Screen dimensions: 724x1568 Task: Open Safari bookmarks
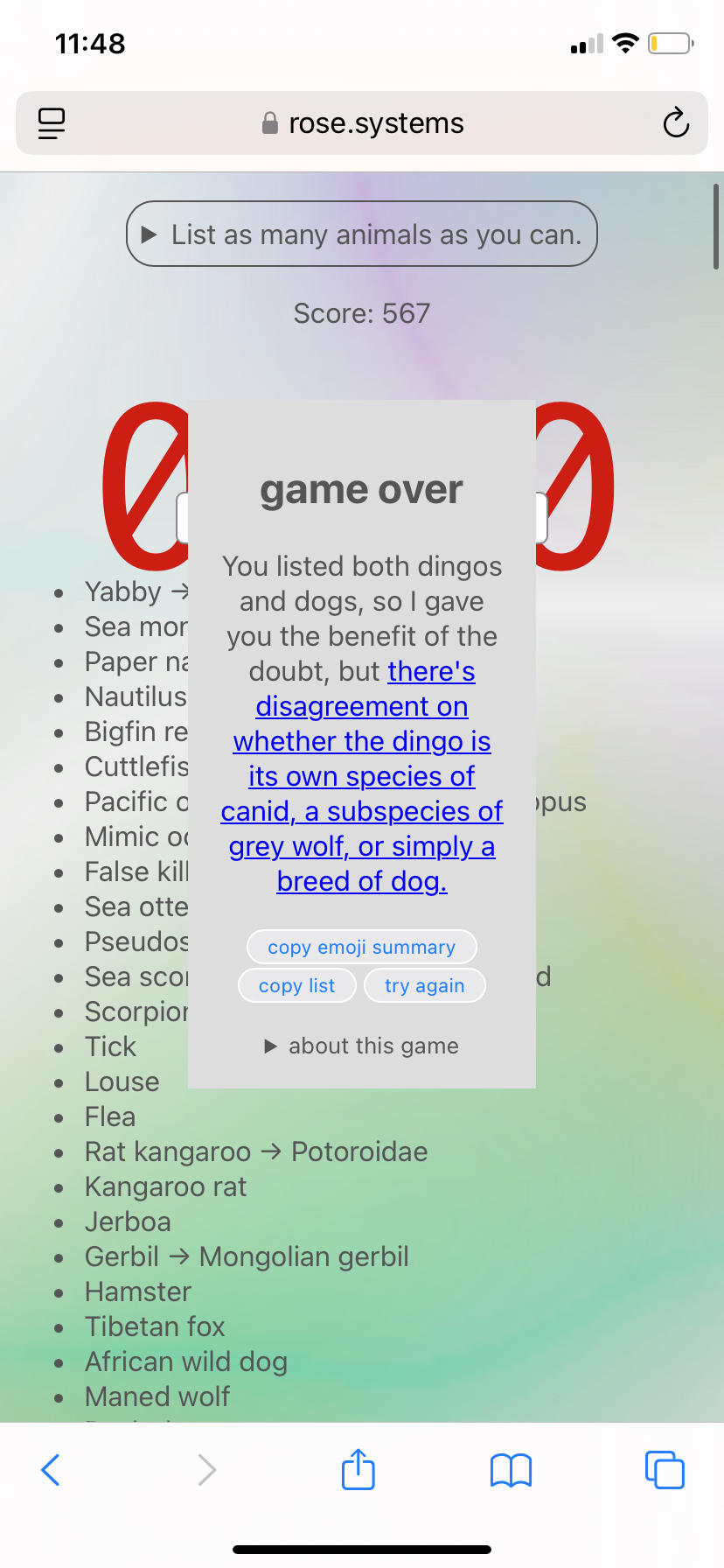tap(512, 1470)
